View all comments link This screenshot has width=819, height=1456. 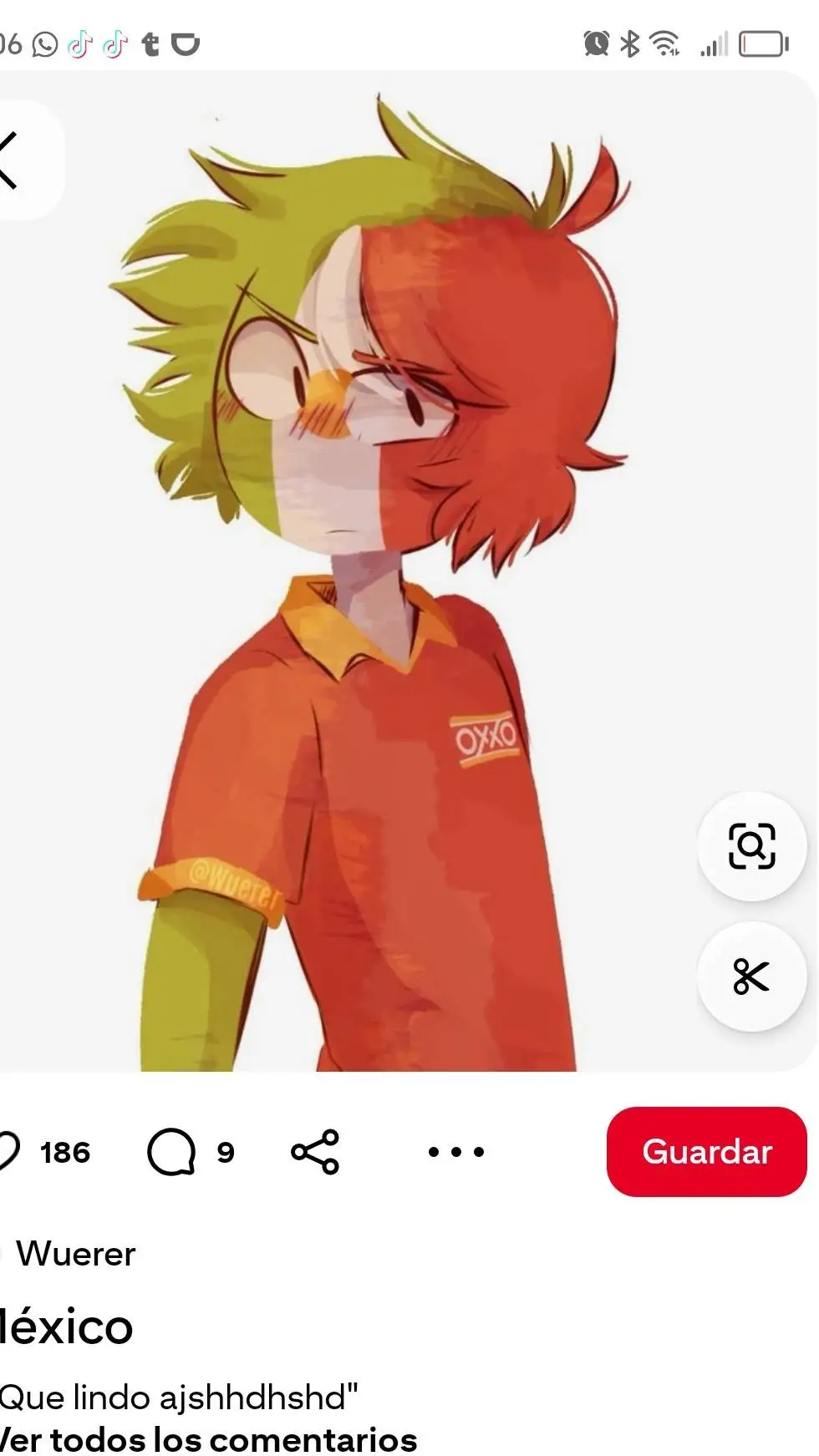point(209,1439)
